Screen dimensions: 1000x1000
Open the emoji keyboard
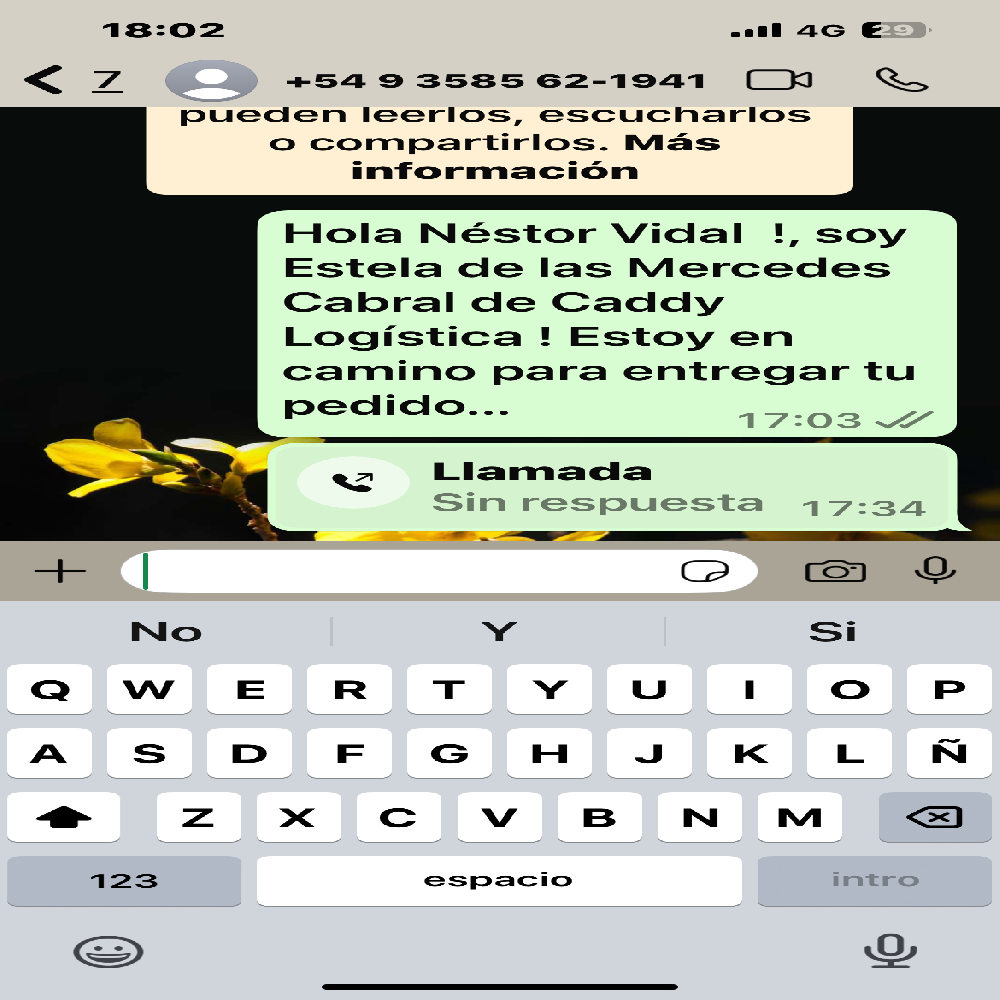[108, 951]
